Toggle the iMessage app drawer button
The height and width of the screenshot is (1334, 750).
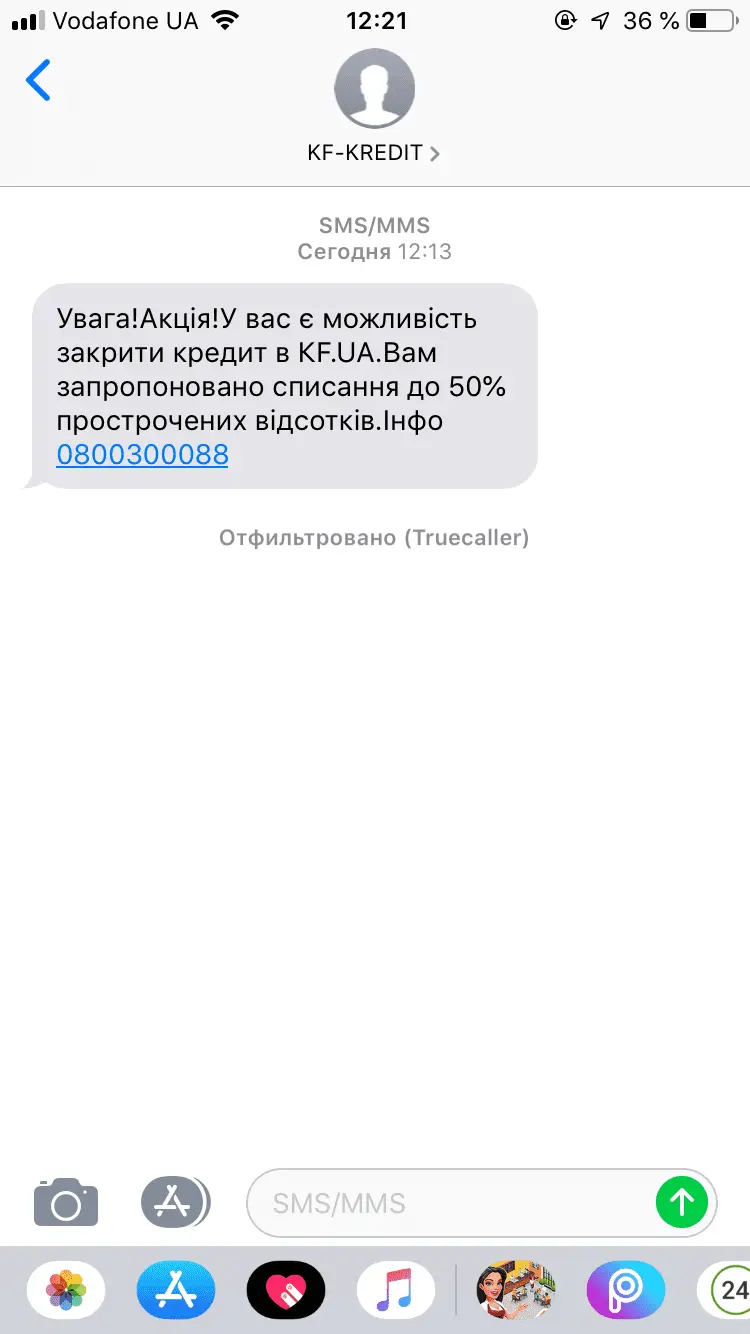tap(175, 1200)
